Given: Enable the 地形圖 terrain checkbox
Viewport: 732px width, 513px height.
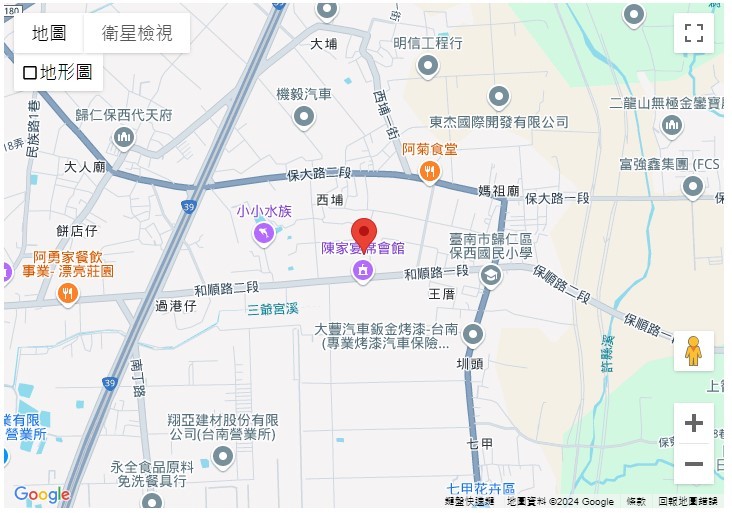Looking at the screenshot, I should pos(30,72).
